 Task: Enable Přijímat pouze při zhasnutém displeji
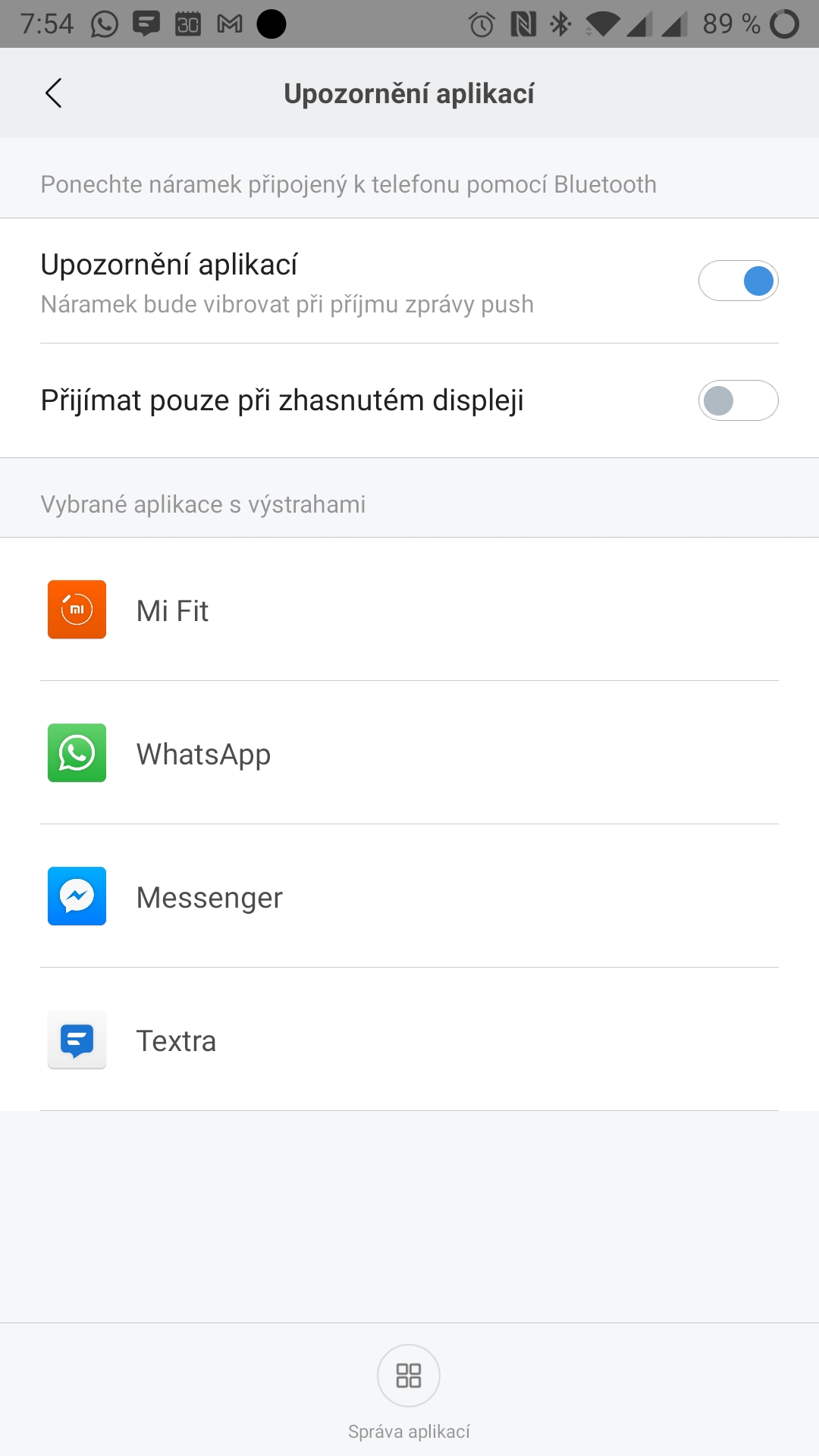click(x=738, y=400)
